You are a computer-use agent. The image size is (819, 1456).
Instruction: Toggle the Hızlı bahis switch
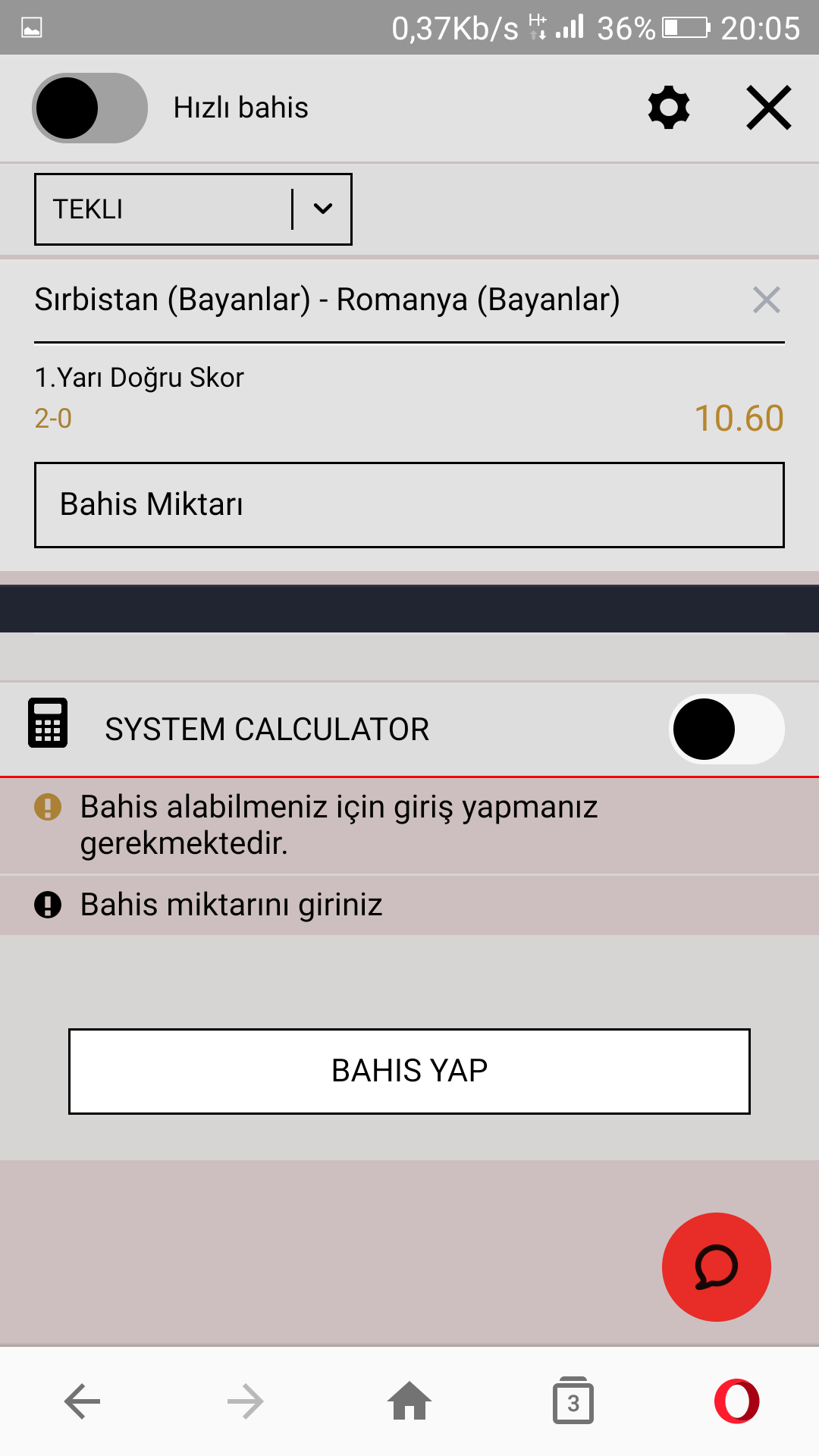pos(89,108)
